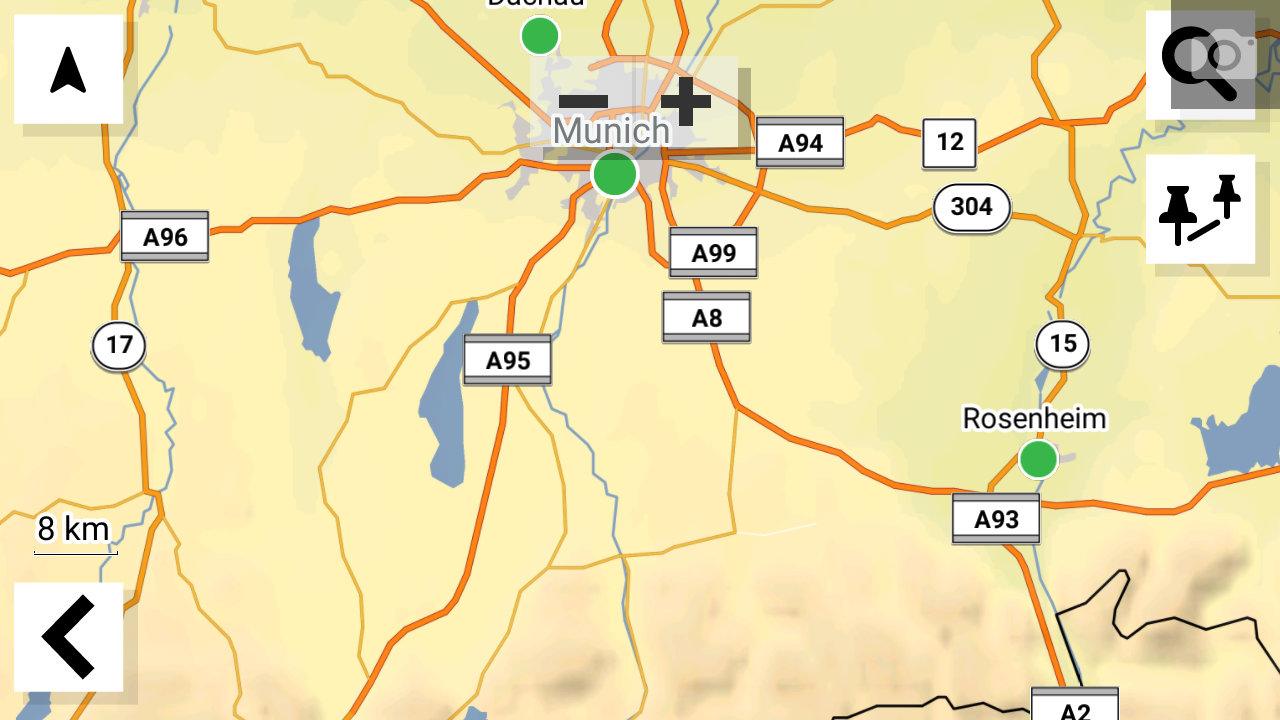Zoom in with the plus button
The width and height of the screenshot is (1280, 720).
click(686, 101)
